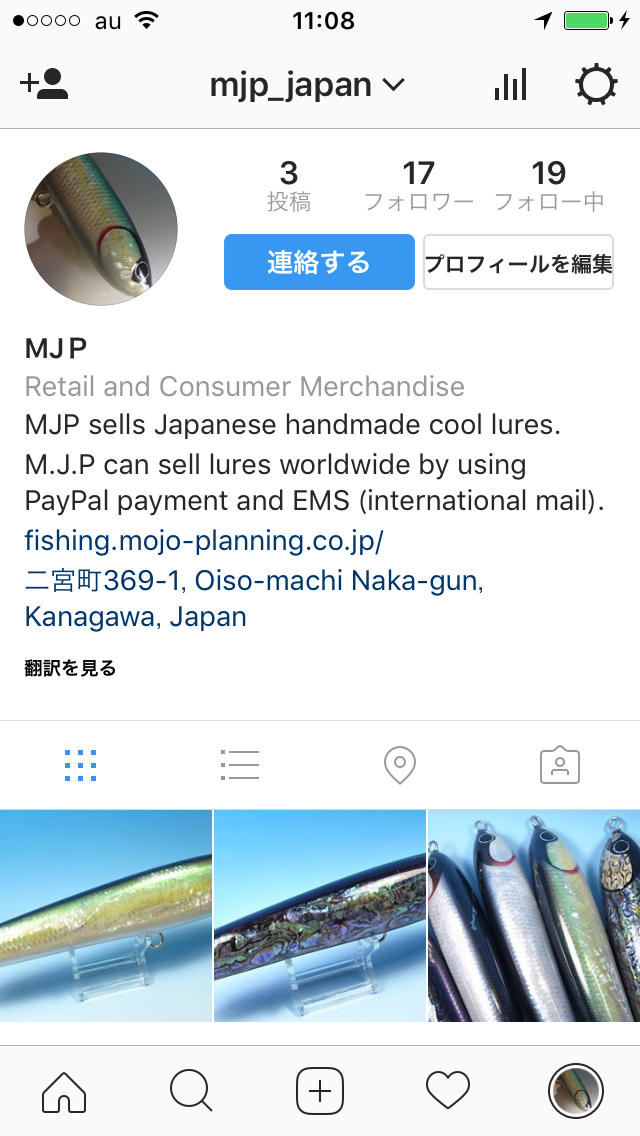Expand the mjp_japan account switcher
Screen dimensions: 640x1136
(x=307, y=85)
